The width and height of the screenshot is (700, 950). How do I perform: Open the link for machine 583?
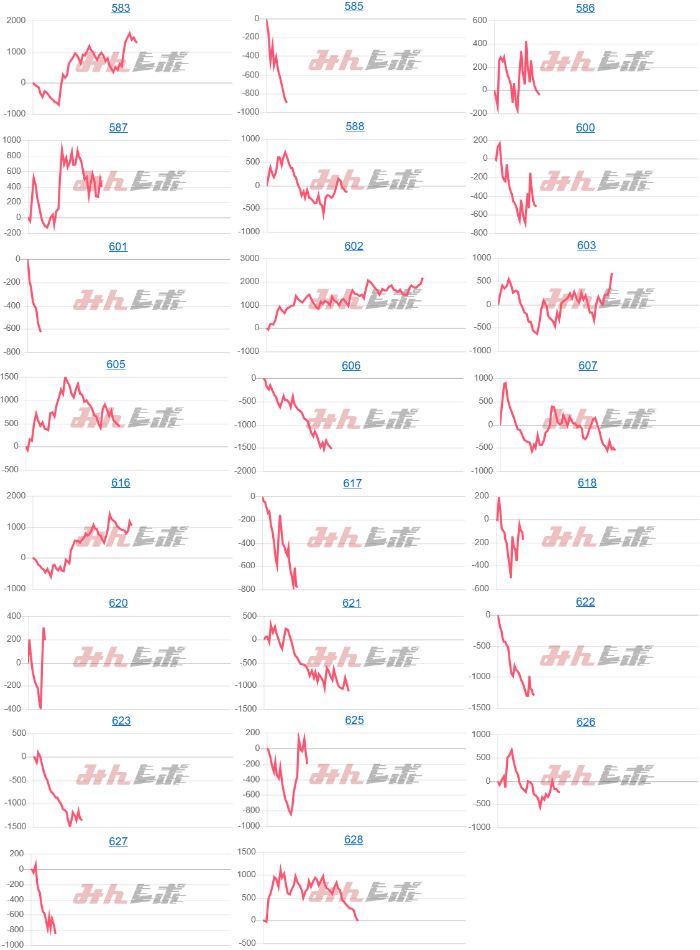(120, 8)
